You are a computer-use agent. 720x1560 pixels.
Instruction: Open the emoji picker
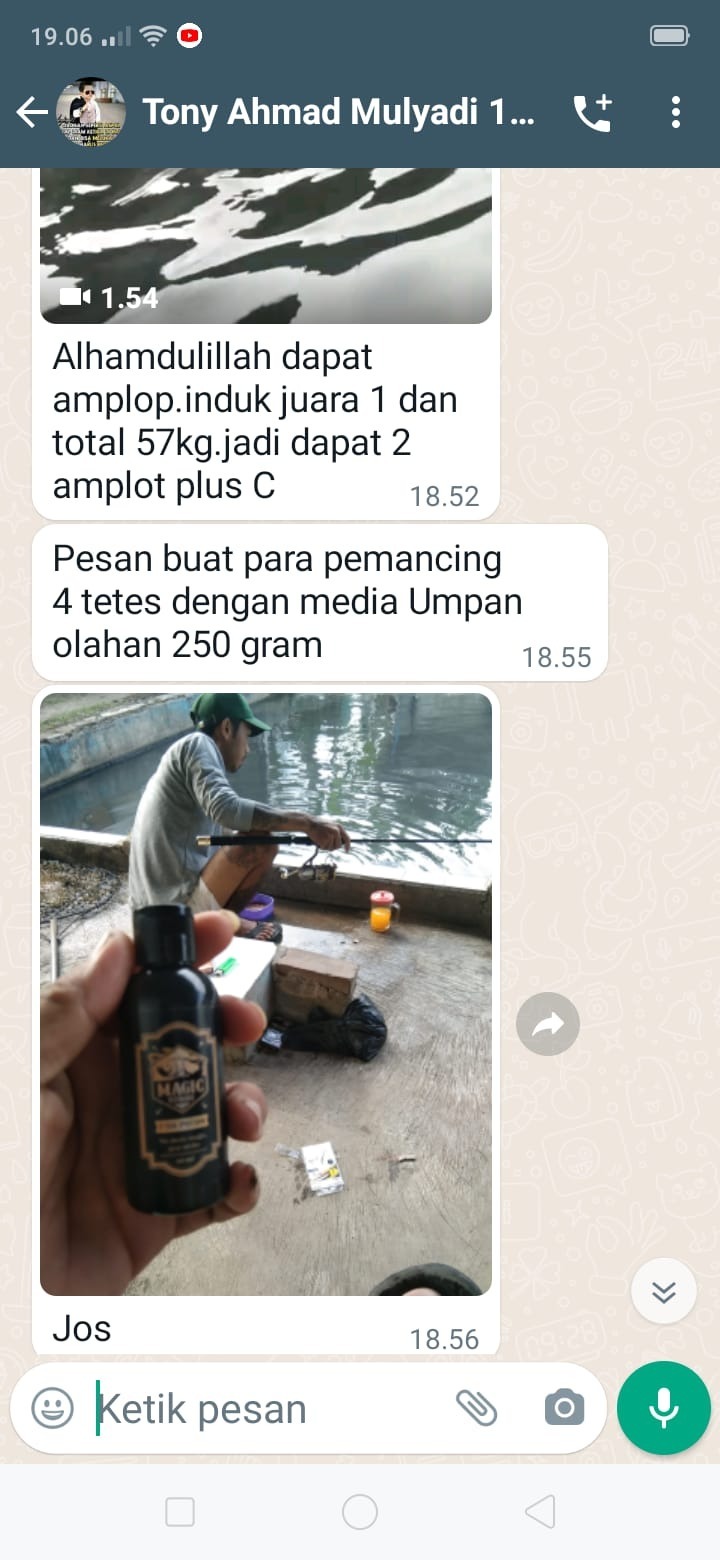coord(53,1409)
